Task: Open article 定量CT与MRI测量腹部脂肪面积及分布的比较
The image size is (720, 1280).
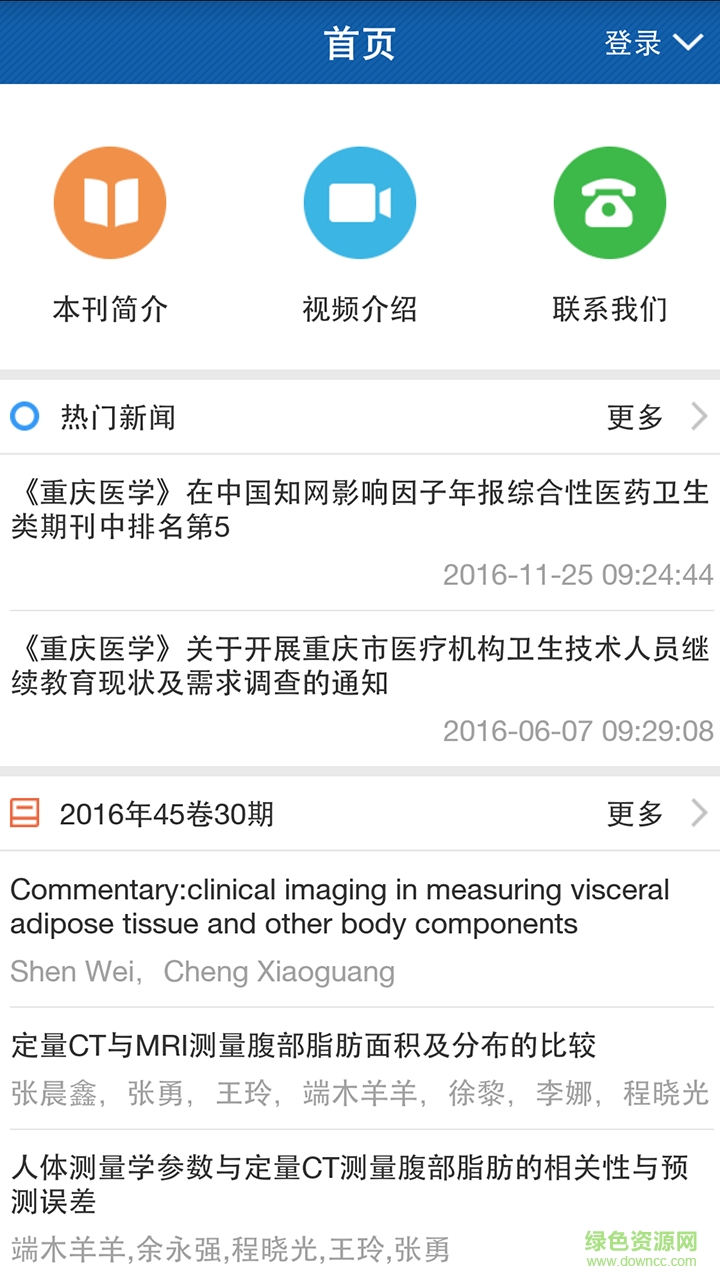Action: (304, 1046)
